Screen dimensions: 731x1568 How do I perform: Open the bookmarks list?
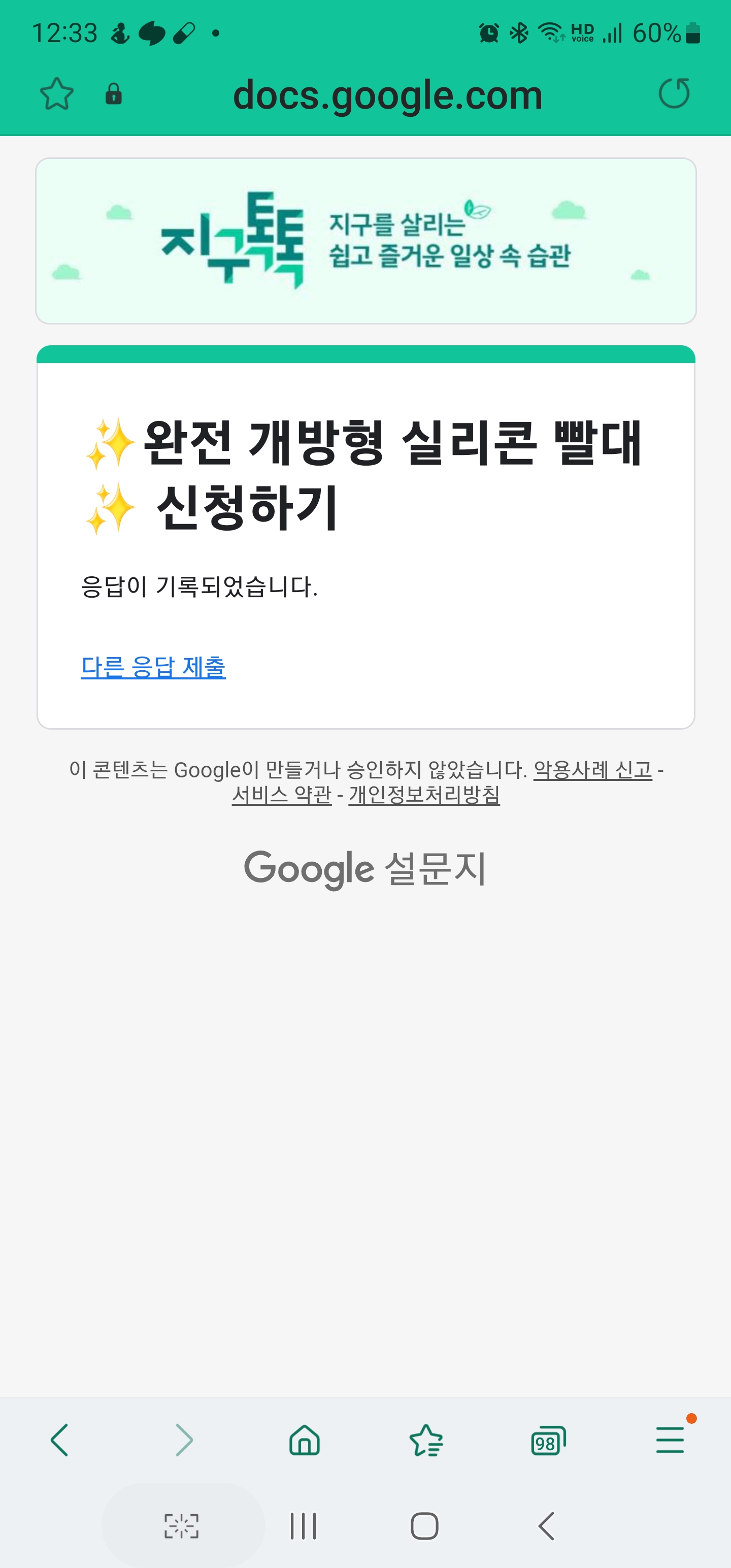[426, 1440]
